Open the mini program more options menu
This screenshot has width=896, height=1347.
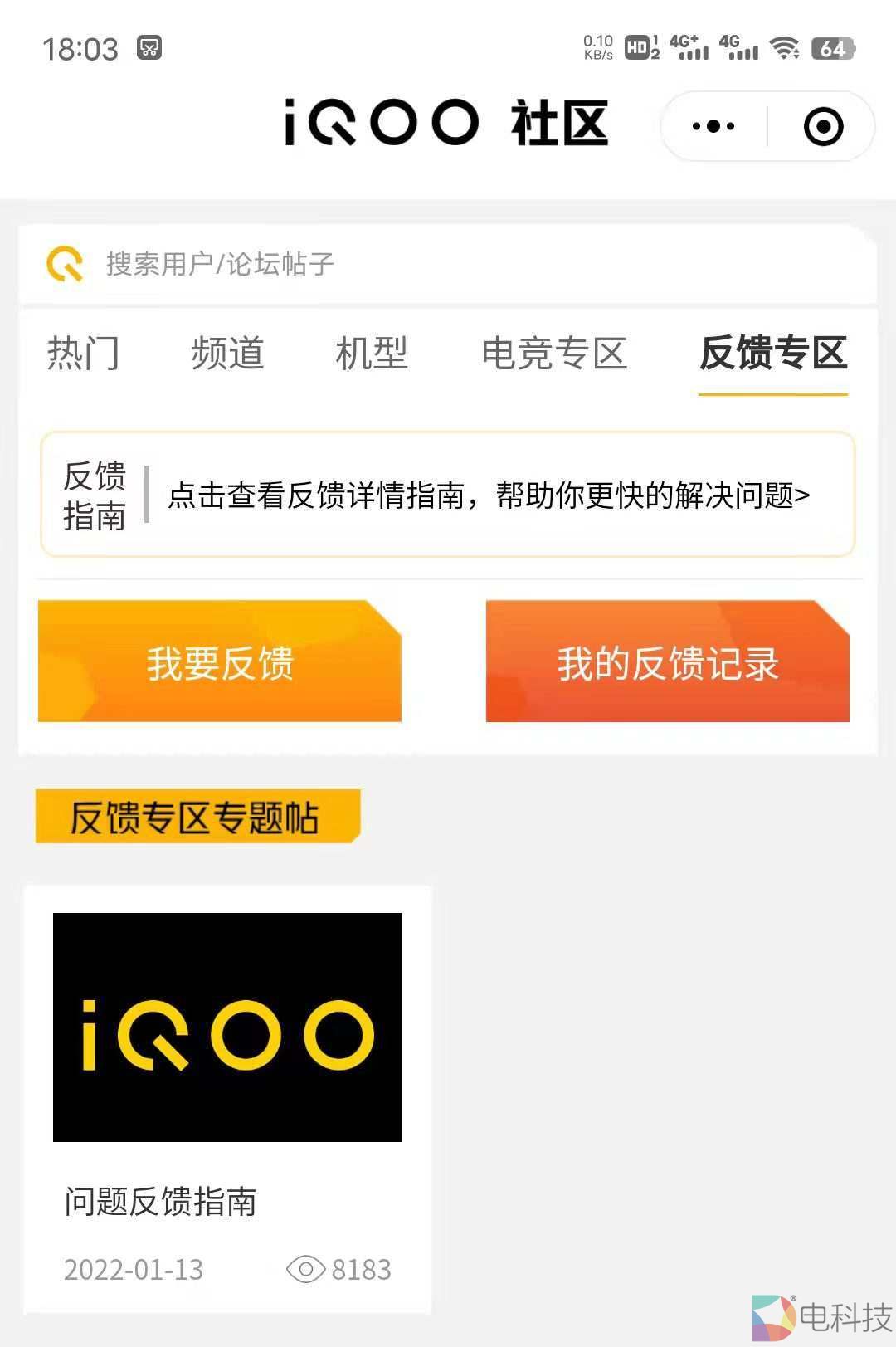coord(713,126)
